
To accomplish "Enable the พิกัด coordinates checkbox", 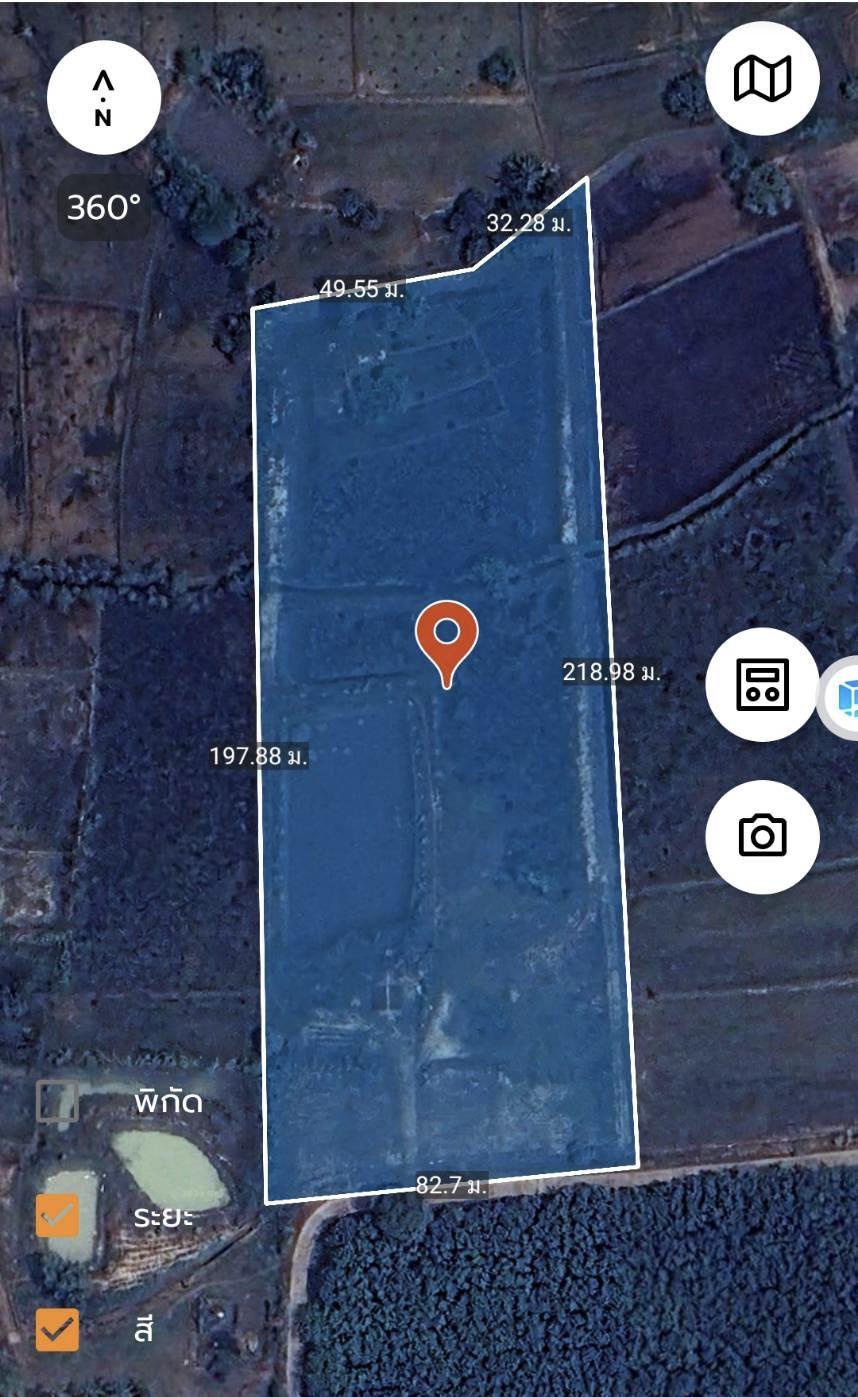I will click(57, 1101).
